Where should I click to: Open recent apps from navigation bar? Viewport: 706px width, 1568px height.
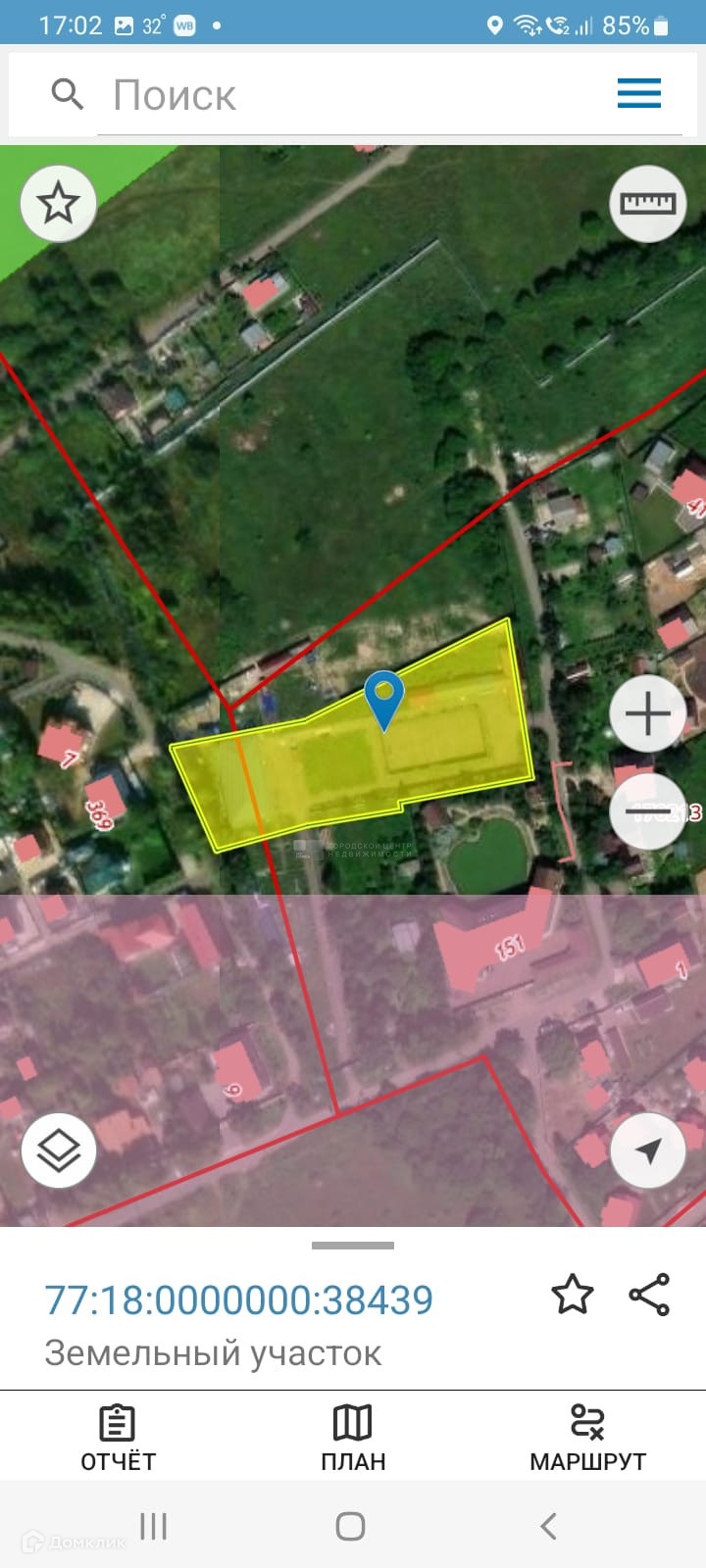154,1526
